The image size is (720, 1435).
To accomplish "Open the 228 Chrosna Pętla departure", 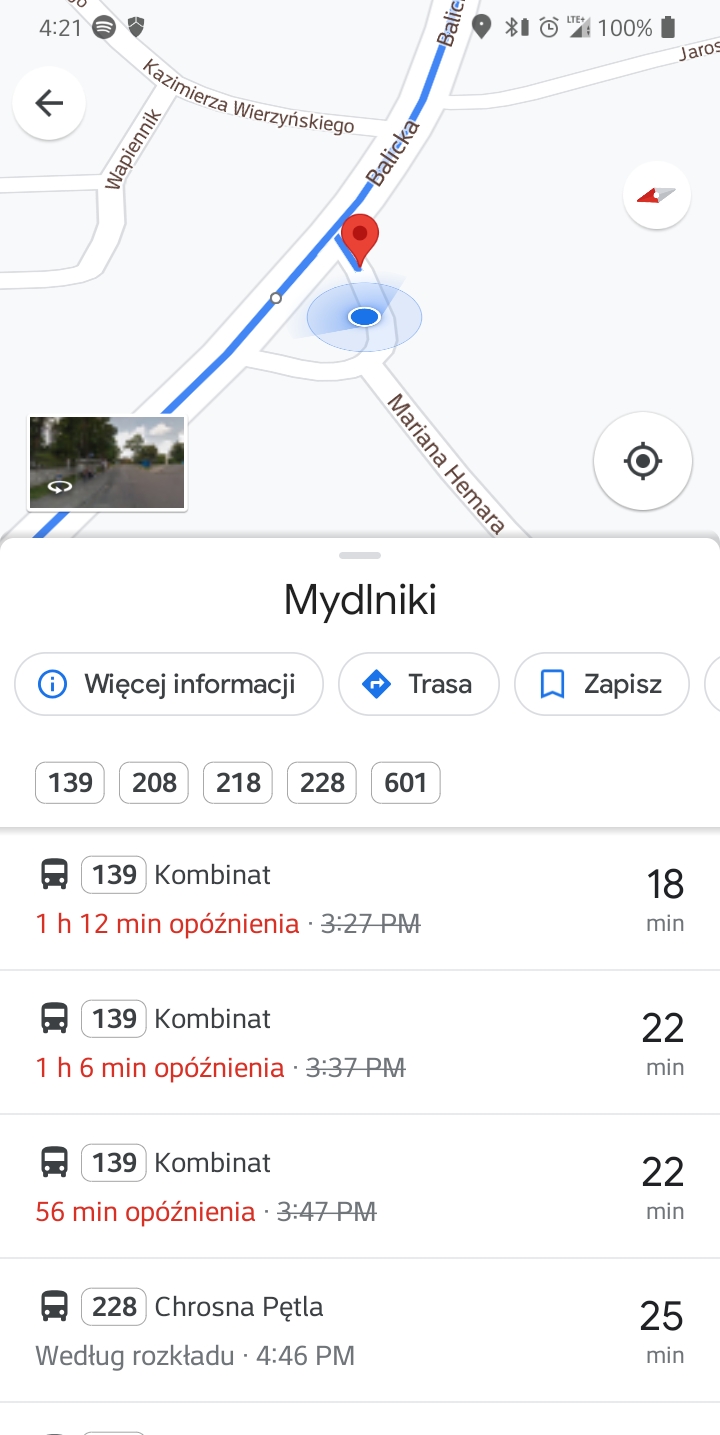I will [360, 1330].
